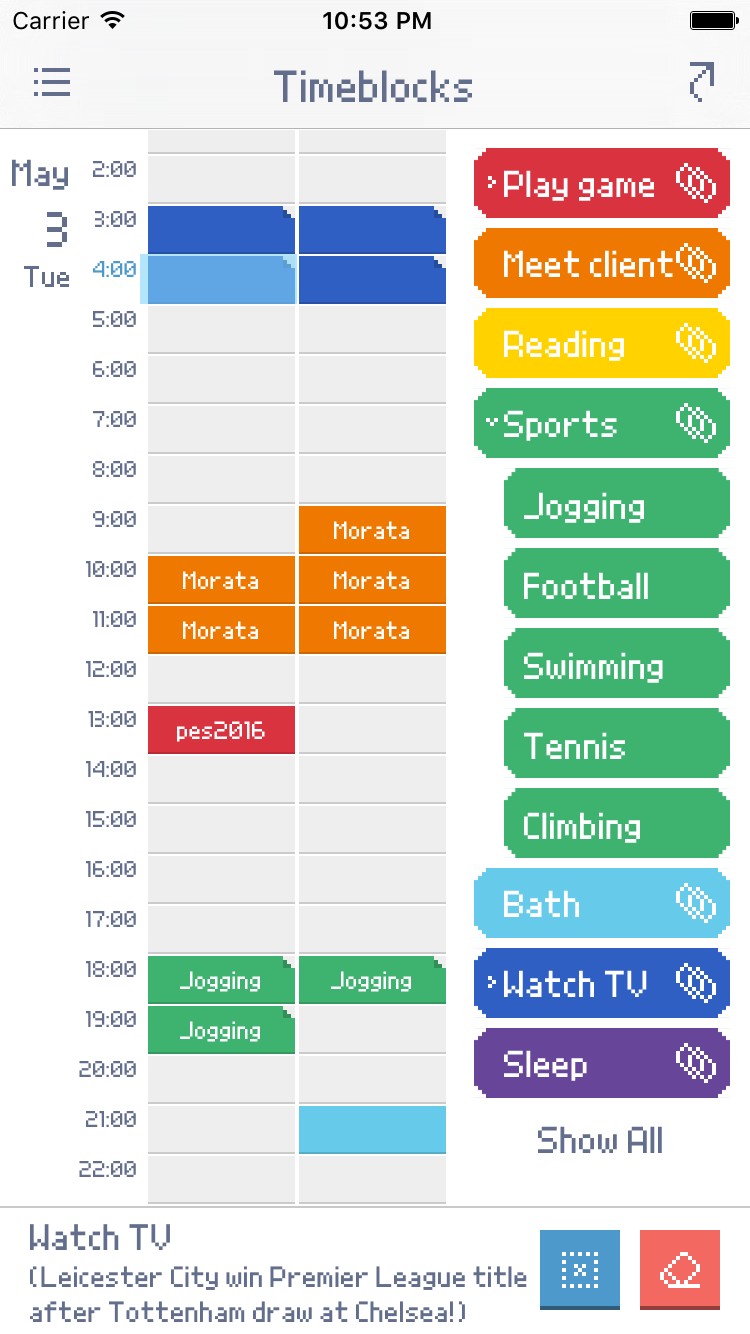Select the Swimming sub-category
The height and width of the screenshot is (1334, 750).
point(617,664)
